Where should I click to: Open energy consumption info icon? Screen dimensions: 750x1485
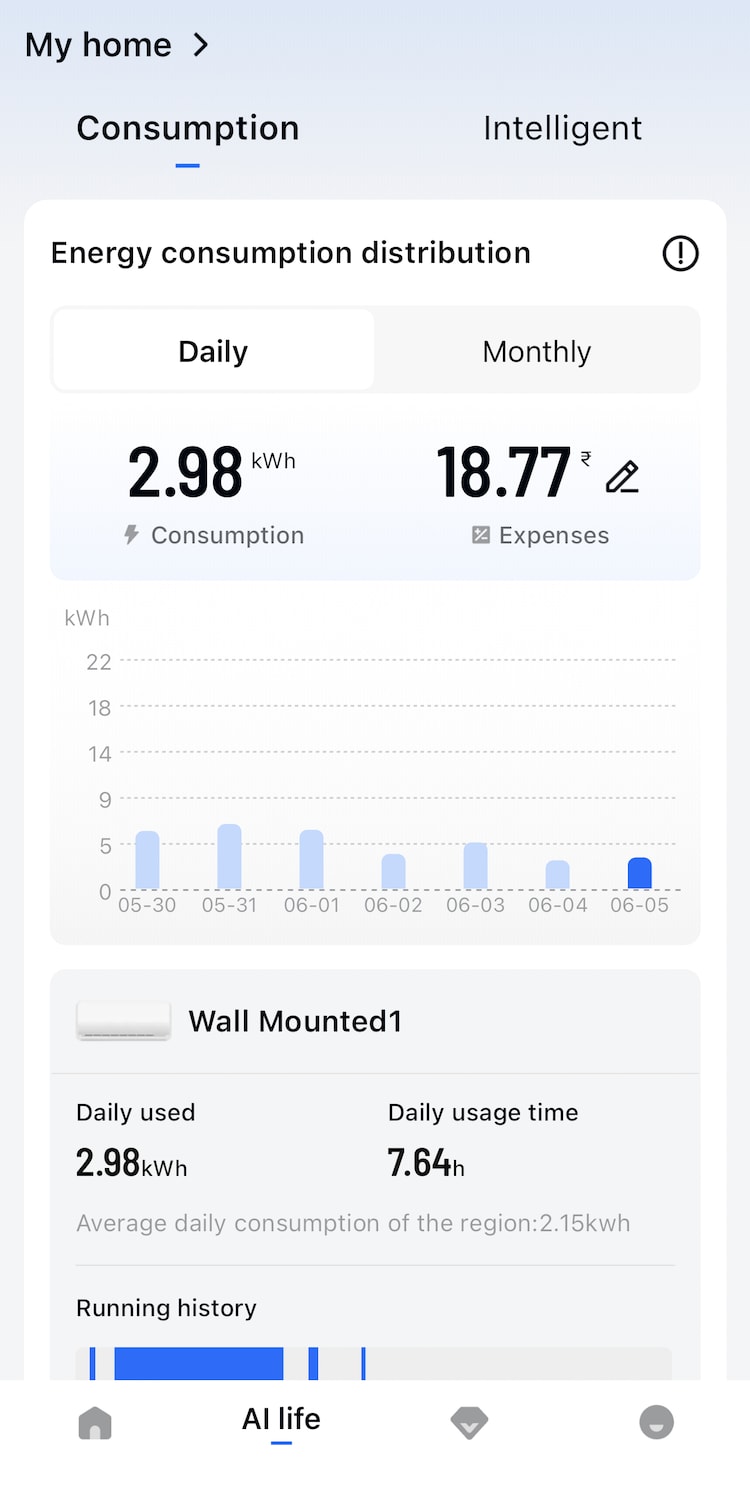[x=680, y=253]
